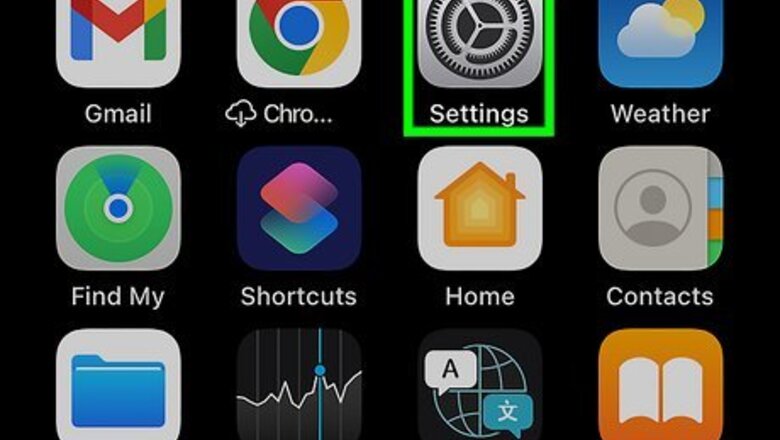Open the Home app
This screenshot has height=440, width=780.
pos(480,209)
